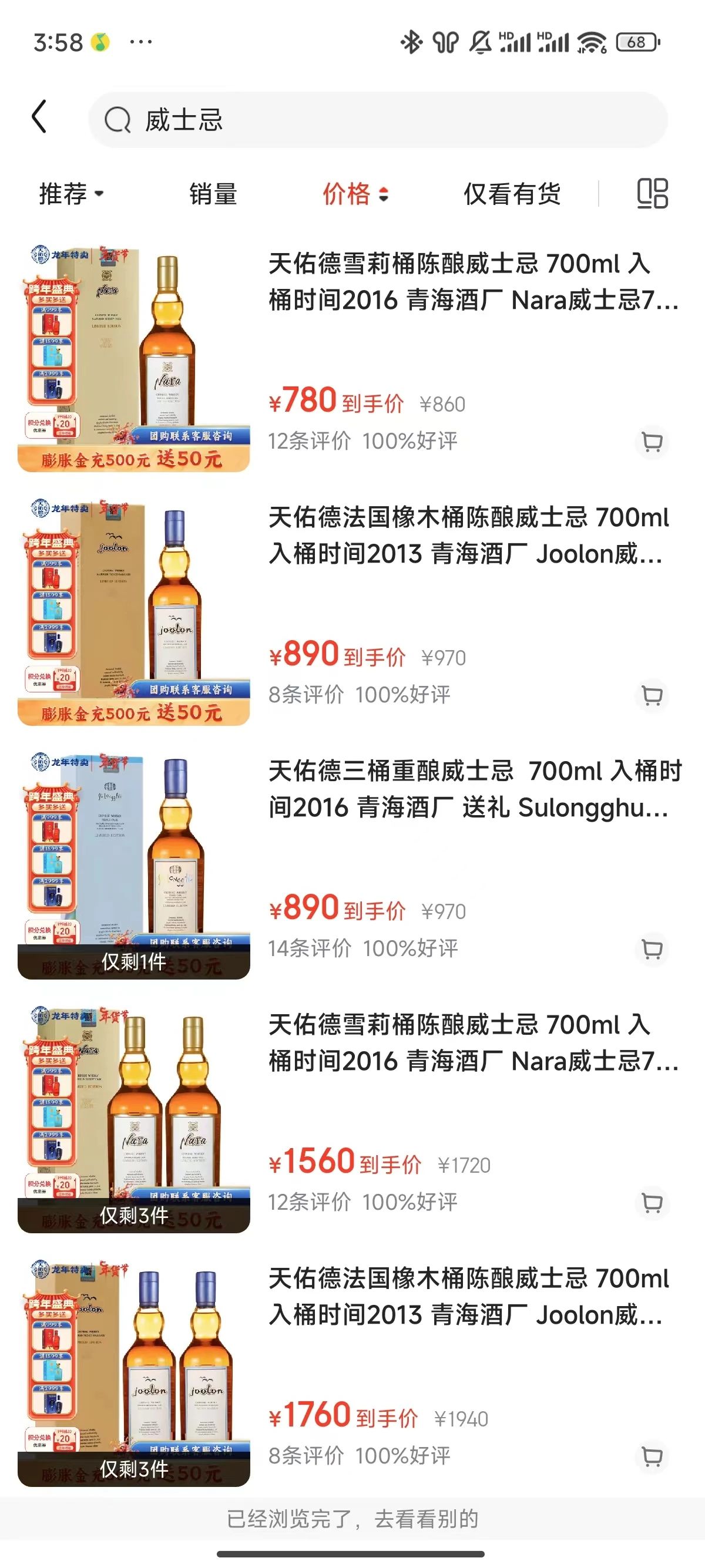
Task: Add the ¥1560 Nara set to cart
Action: (x=652, y=1203)
